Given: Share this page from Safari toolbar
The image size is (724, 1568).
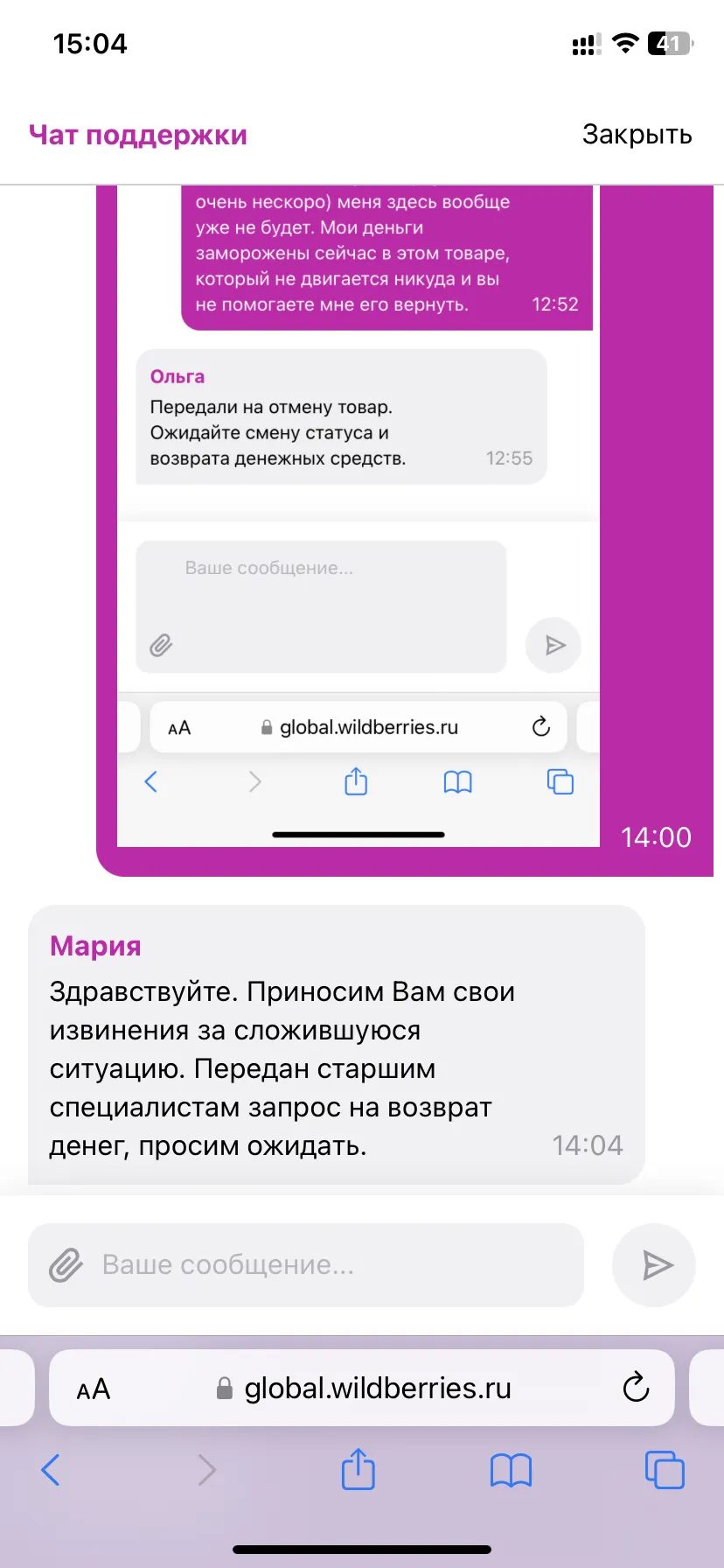Looking at the screenshot, I should point(358,1469).
